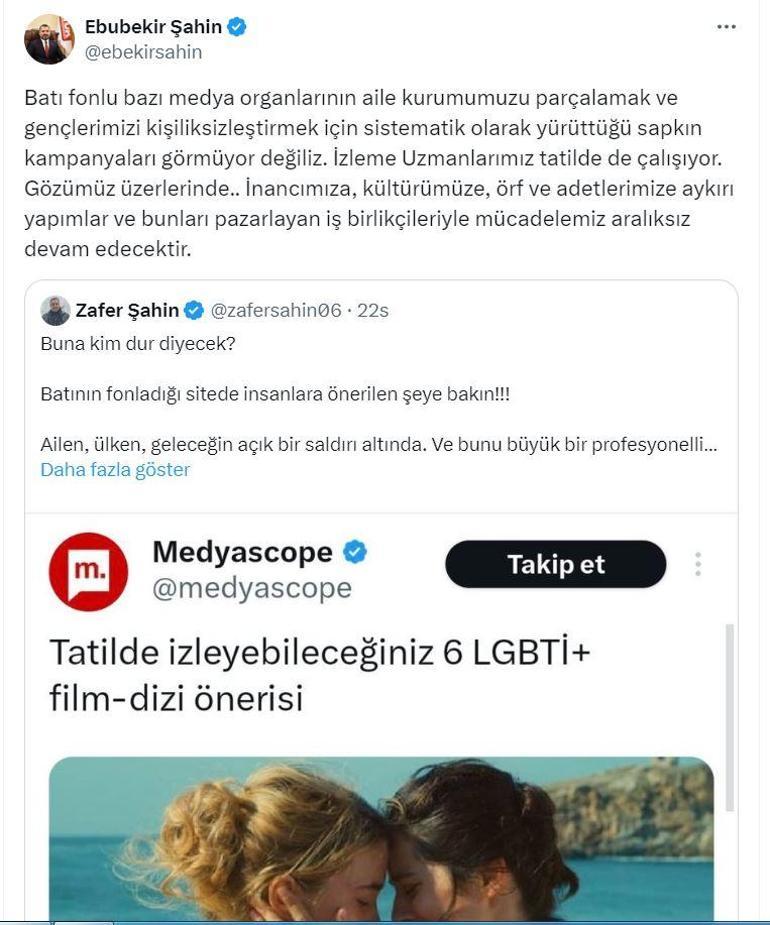Image resolution: width=770 pixels, height=925 pixels.
Task: Visit the @ebekirsahin profile via the name
Action: [153, 27]
